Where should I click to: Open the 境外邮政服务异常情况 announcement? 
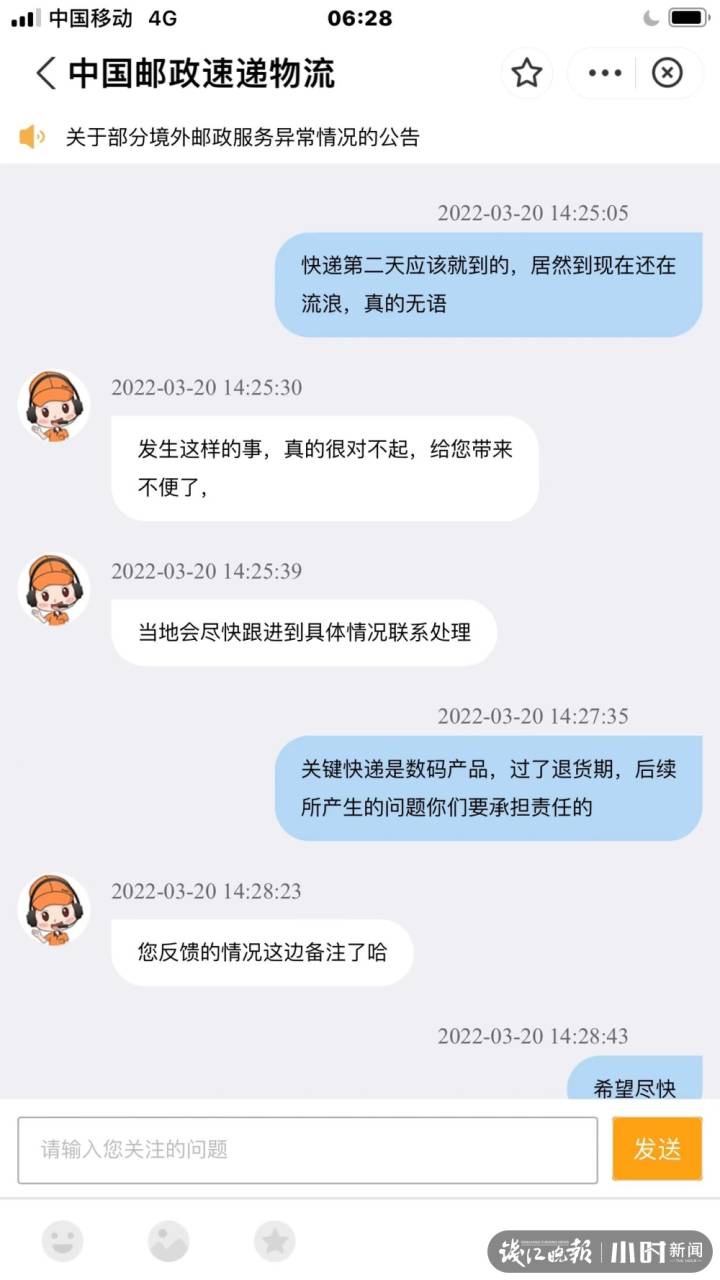click(242, 138)
